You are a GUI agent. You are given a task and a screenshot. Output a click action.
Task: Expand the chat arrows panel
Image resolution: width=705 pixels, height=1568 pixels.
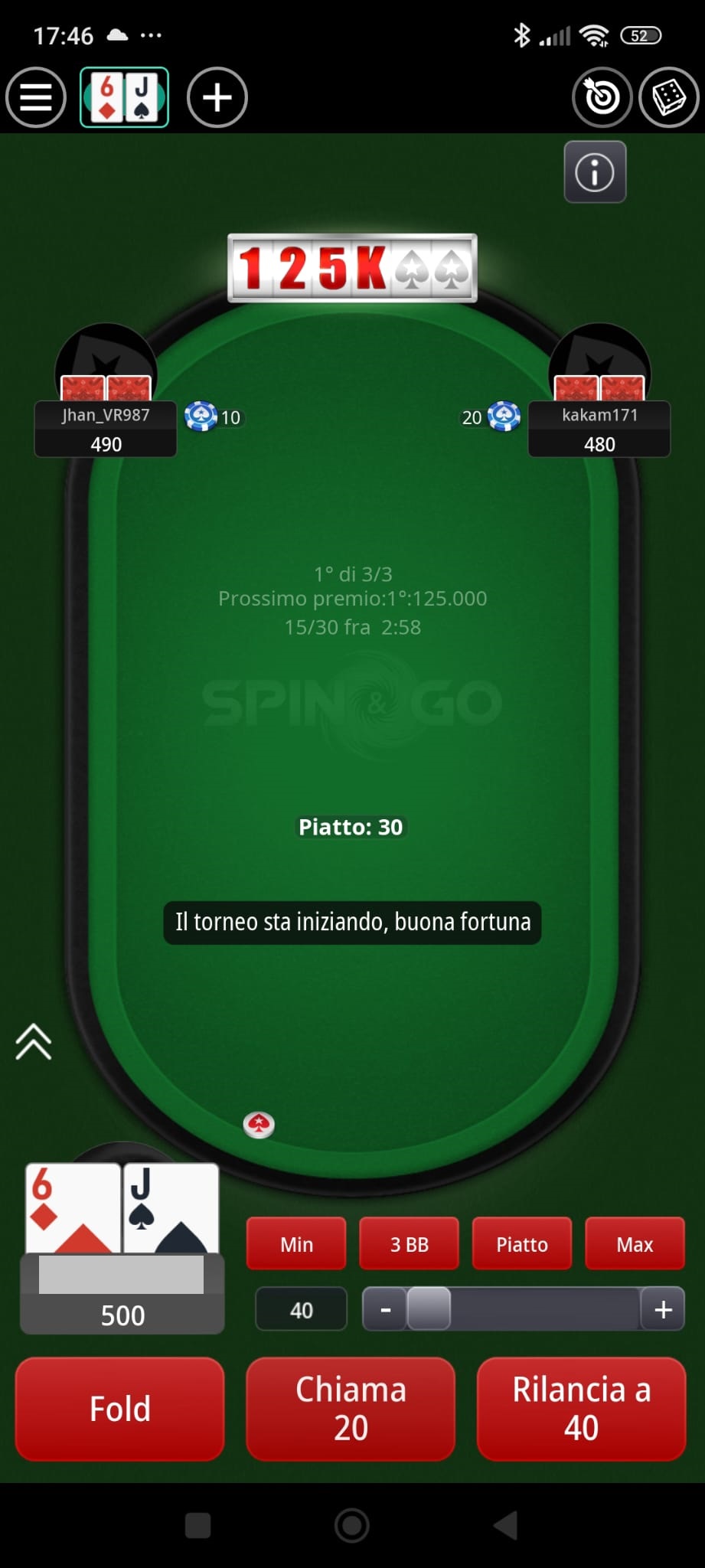click(x=34, y=1041)
